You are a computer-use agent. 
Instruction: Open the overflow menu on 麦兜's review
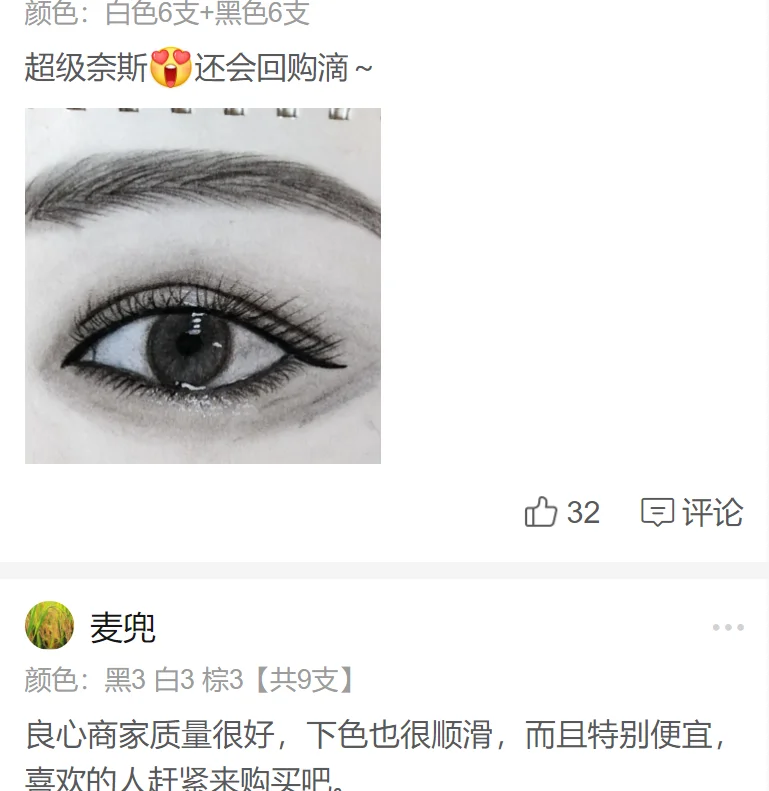(x=728, y=627)
